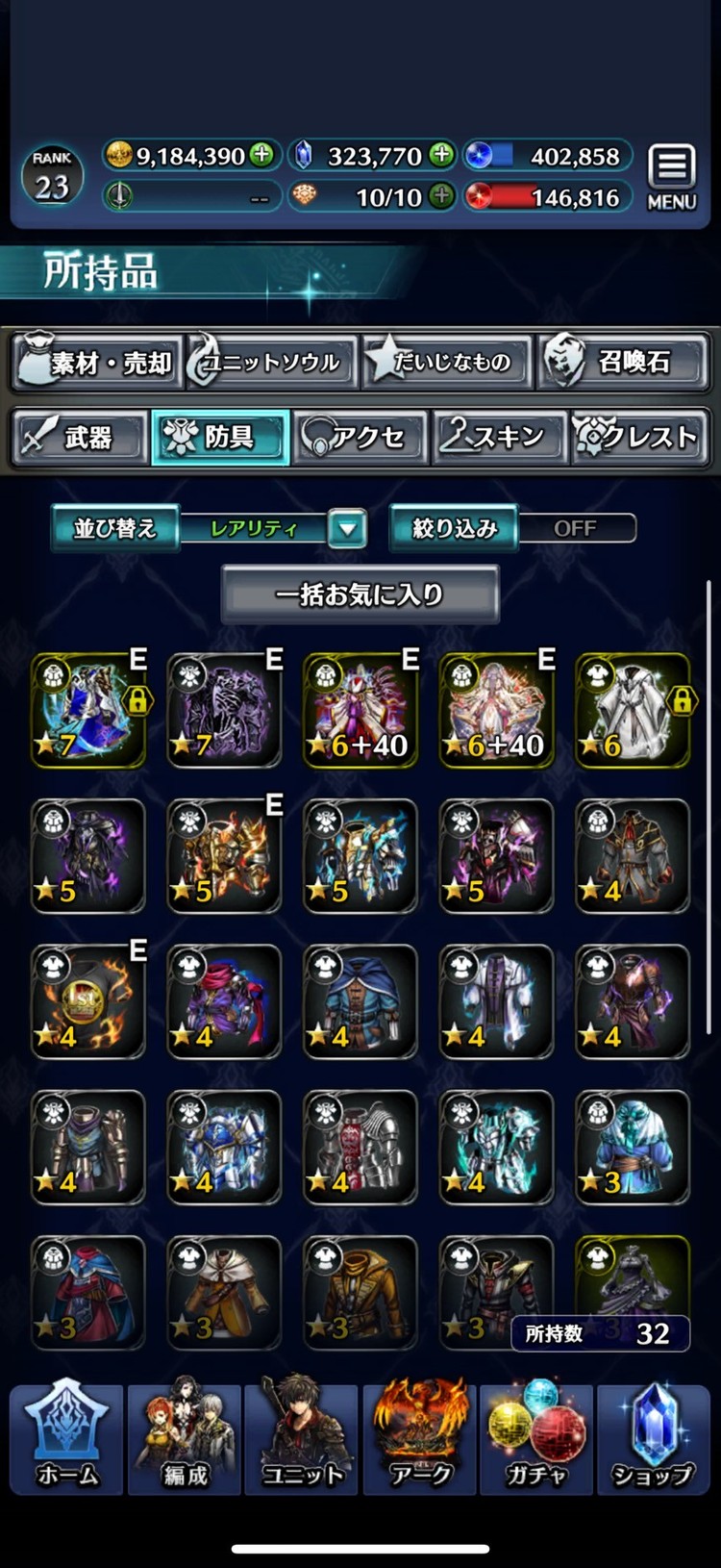Select the 武器 category tab

[81, 438]
